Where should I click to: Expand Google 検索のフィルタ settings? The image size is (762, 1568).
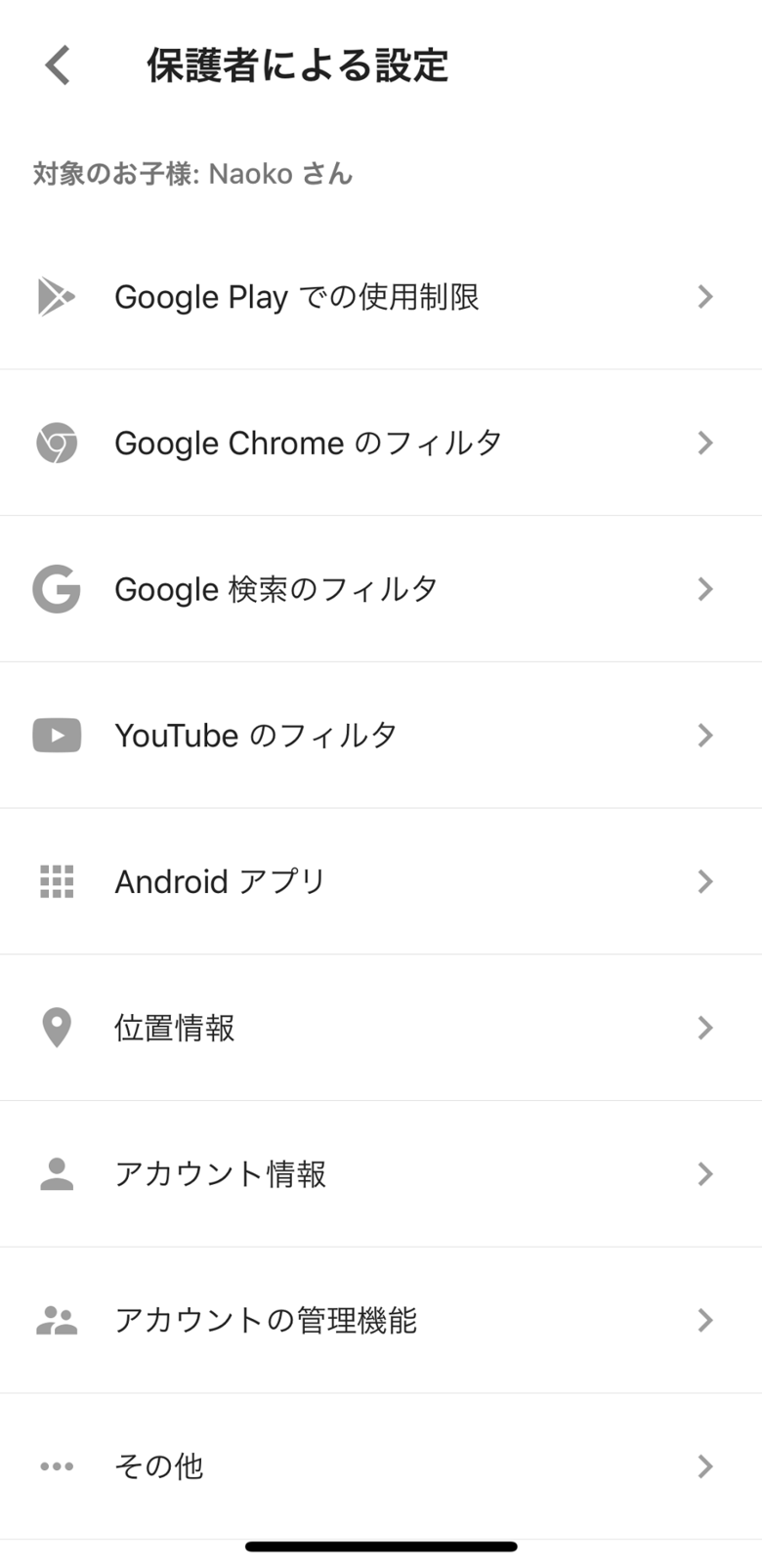click(x=705, y=588)
